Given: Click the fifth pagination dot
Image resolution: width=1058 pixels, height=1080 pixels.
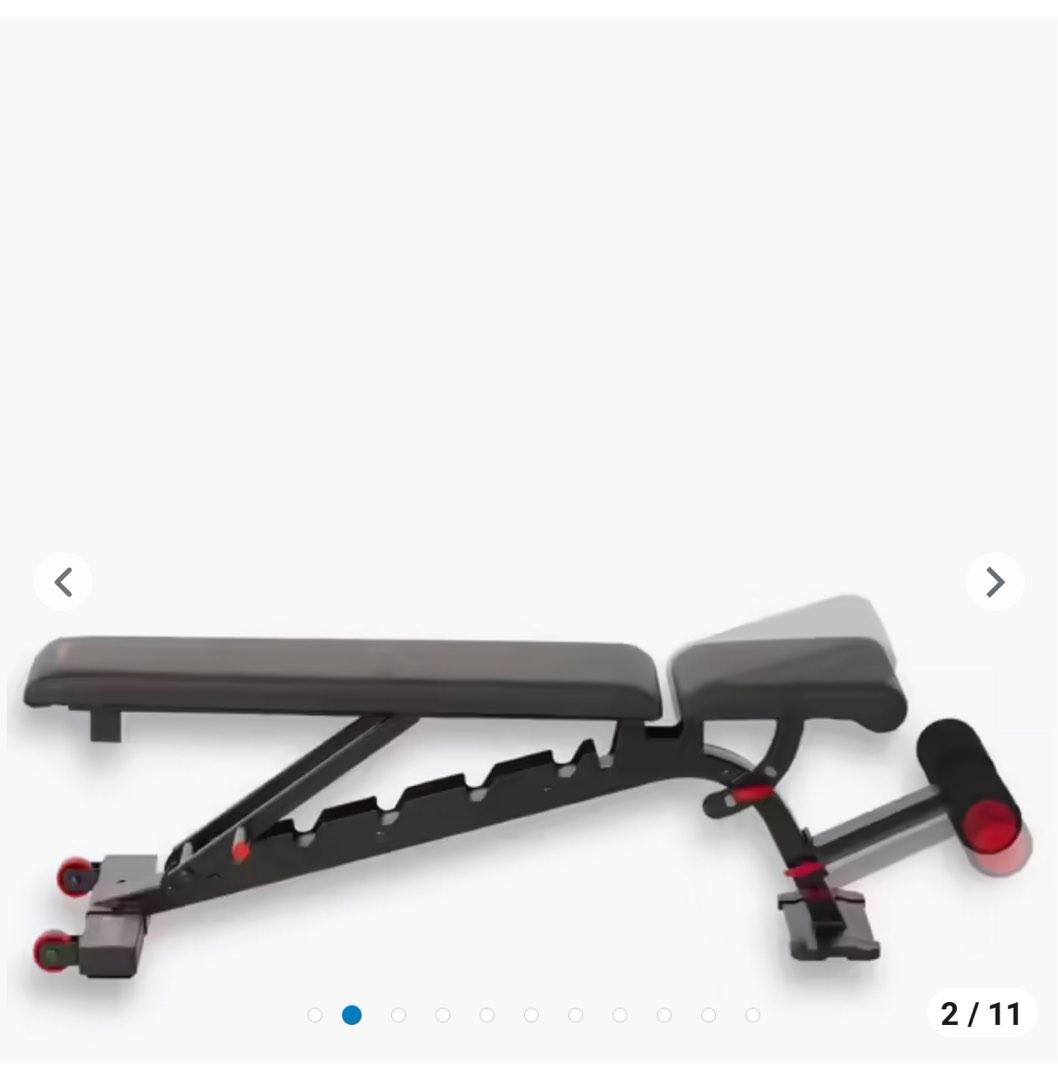Looking at the screenshot, I should pyautogui.click(x=487, y=1014).
